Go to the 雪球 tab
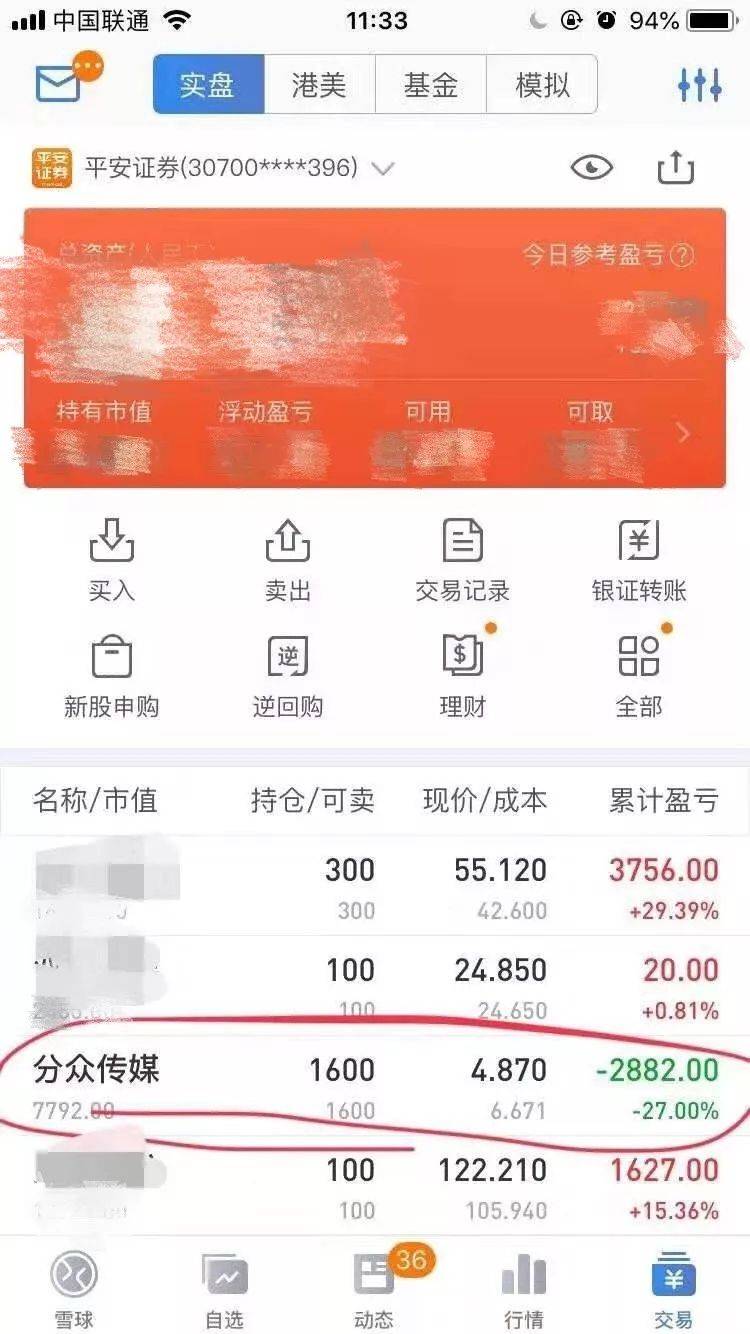This screenshot has height=1334, width=750. (74, 1288)
